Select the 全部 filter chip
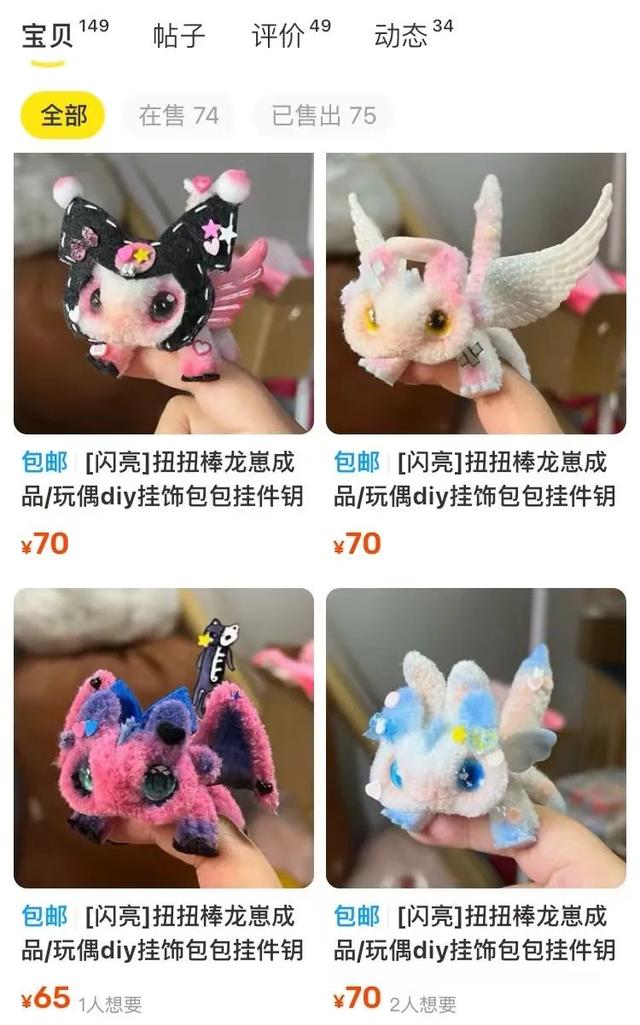640x1025 pixels. 64,116
